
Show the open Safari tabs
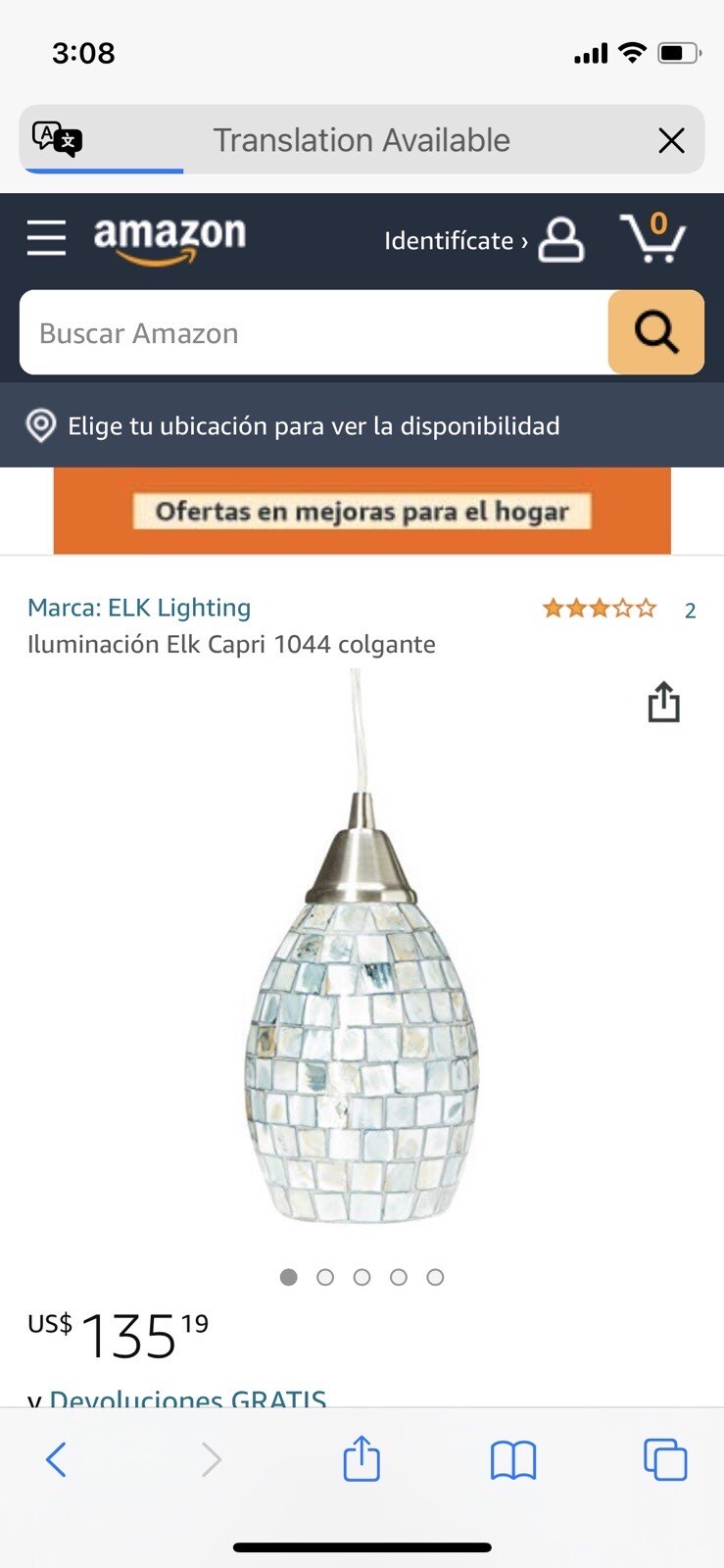click(x=665, y=1460)
